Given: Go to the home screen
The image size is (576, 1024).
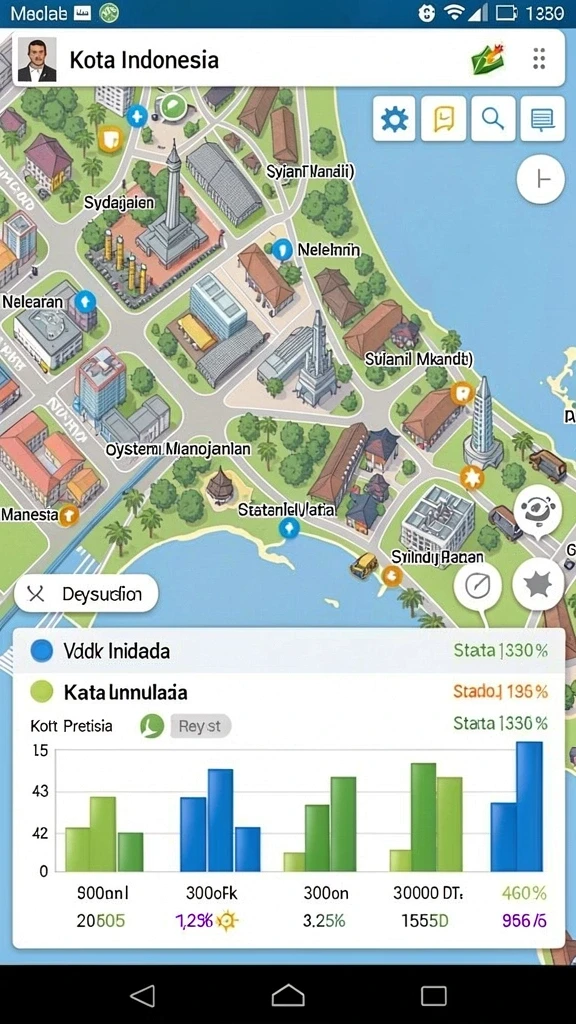Looking at the screenshot, I should coord(288,995).
